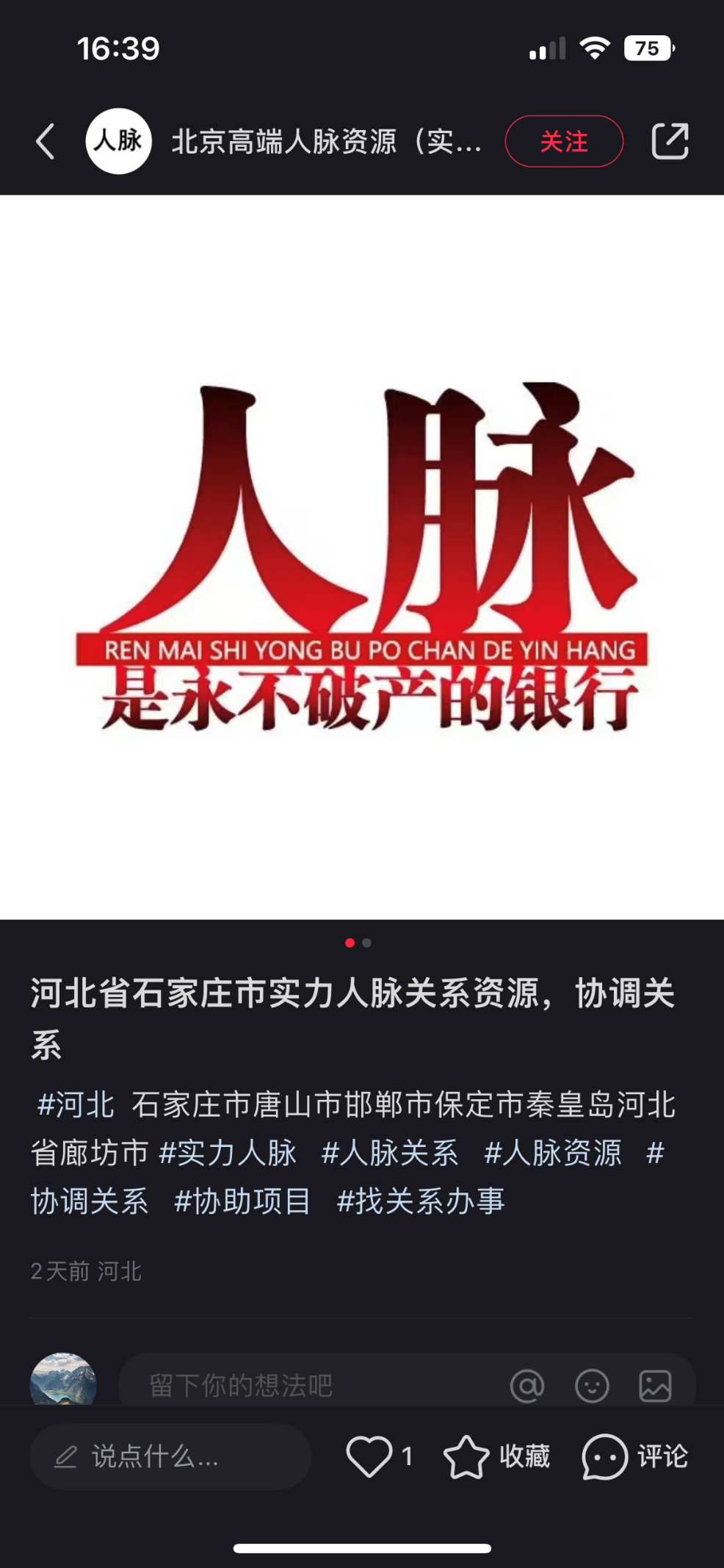Attach a picture to the comment
The height and width of the screenshot is (1568, 724).
655,1386
